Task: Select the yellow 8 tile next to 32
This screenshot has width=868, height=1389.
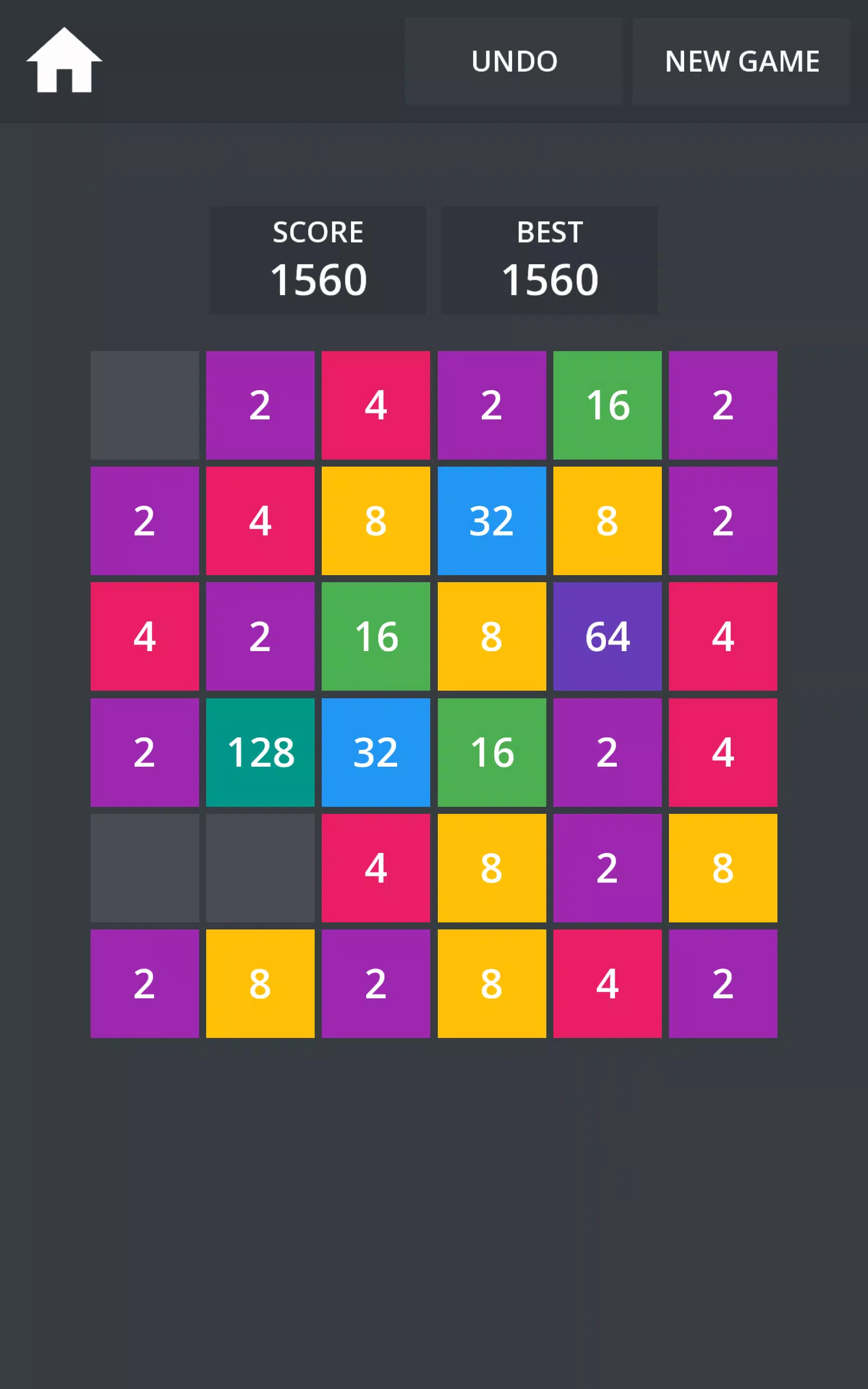Action: [x=608, y=521]
